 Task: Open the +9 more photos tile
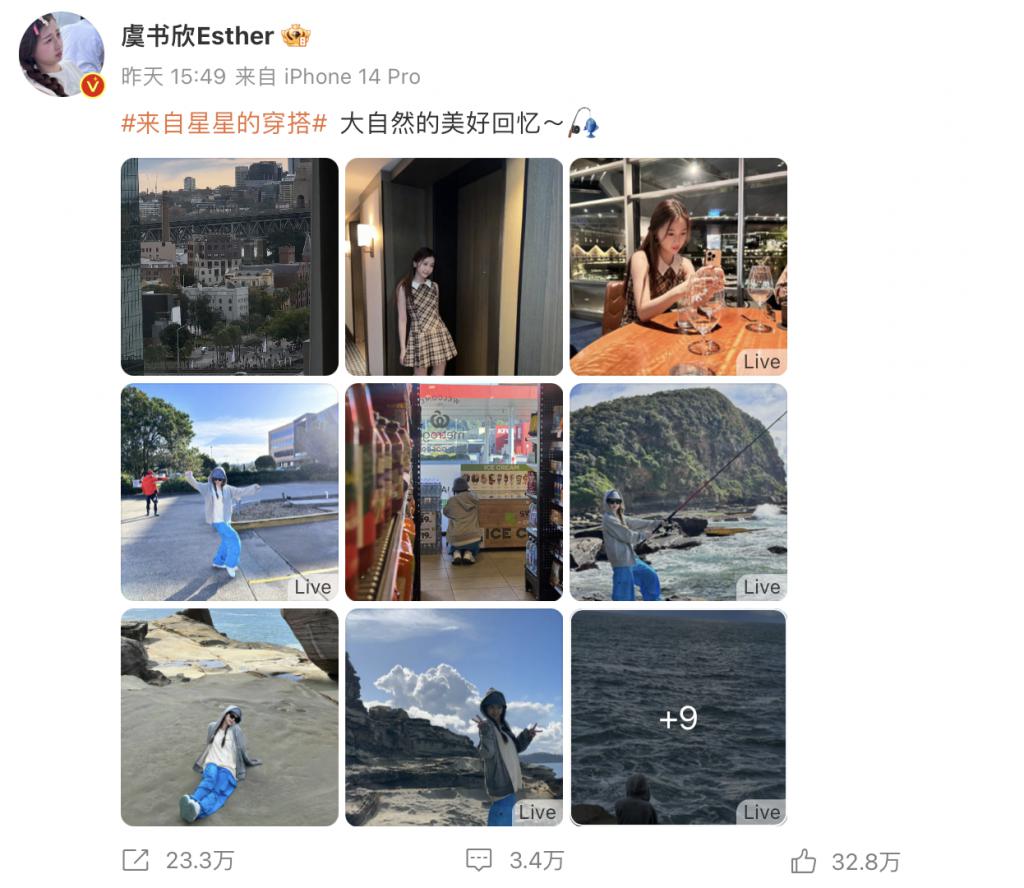pos(678,716)
